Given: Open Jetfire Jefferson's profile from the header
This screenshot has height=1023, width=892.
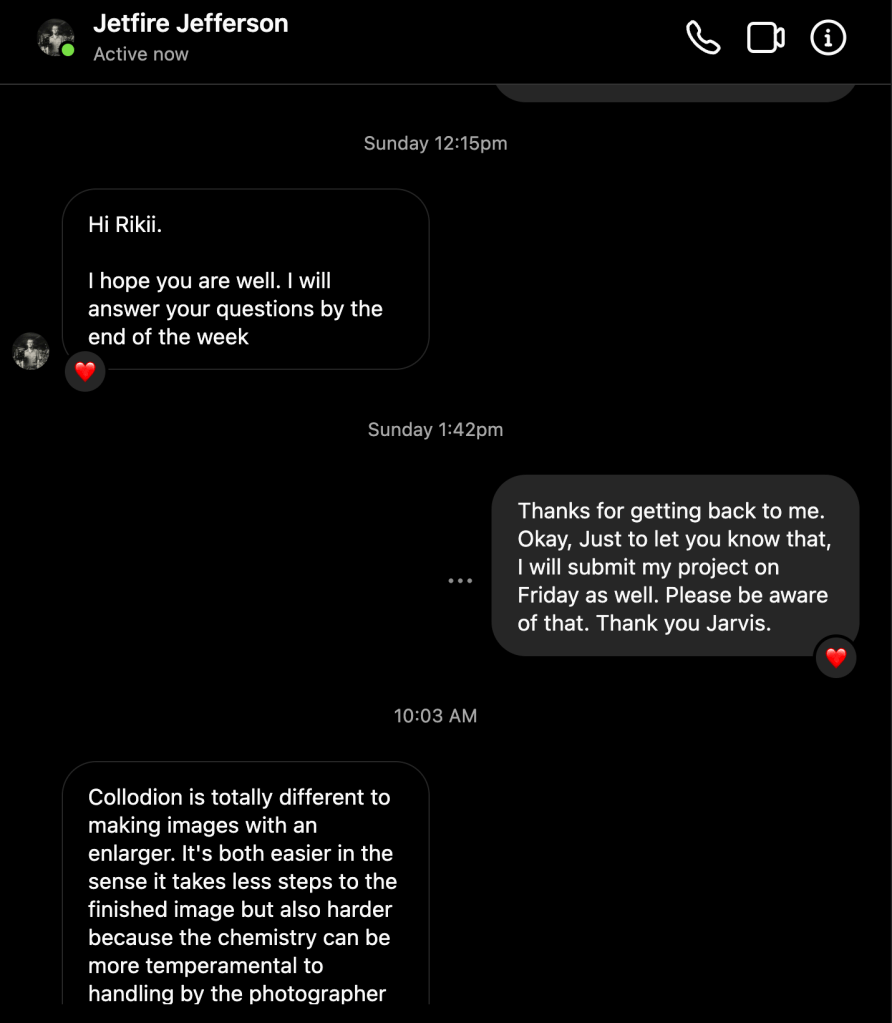Looking at the screenshot, I should [x=190, y=24].
